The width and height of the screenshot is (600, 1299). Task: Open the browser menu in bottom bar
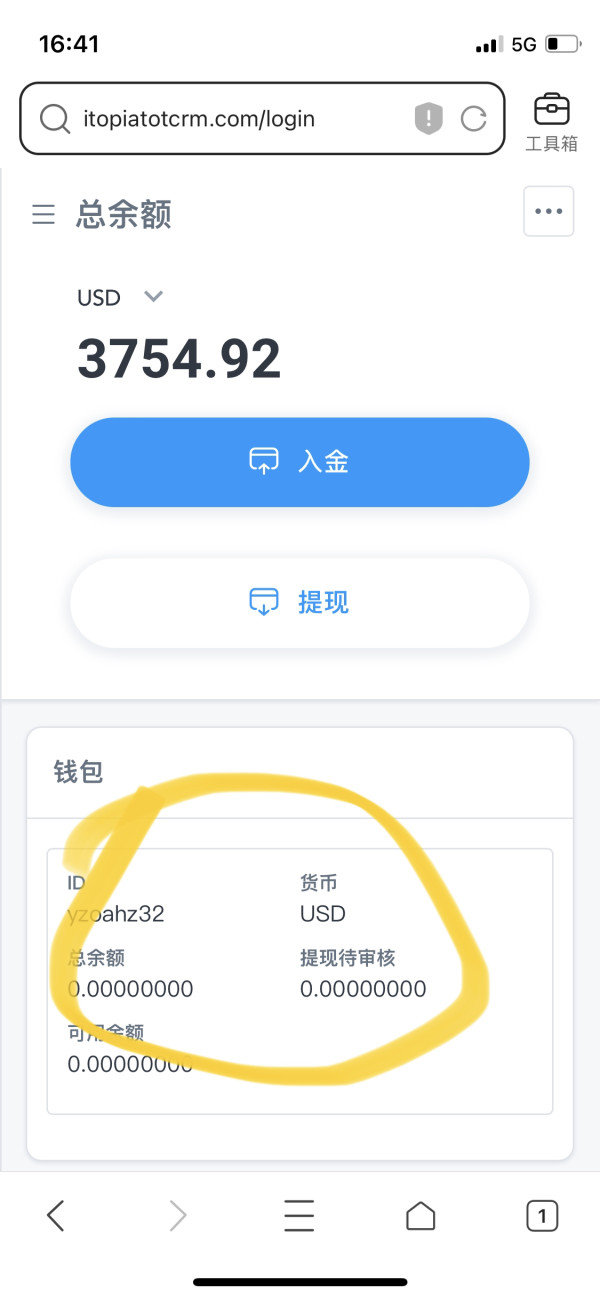tap(299, 1215)
